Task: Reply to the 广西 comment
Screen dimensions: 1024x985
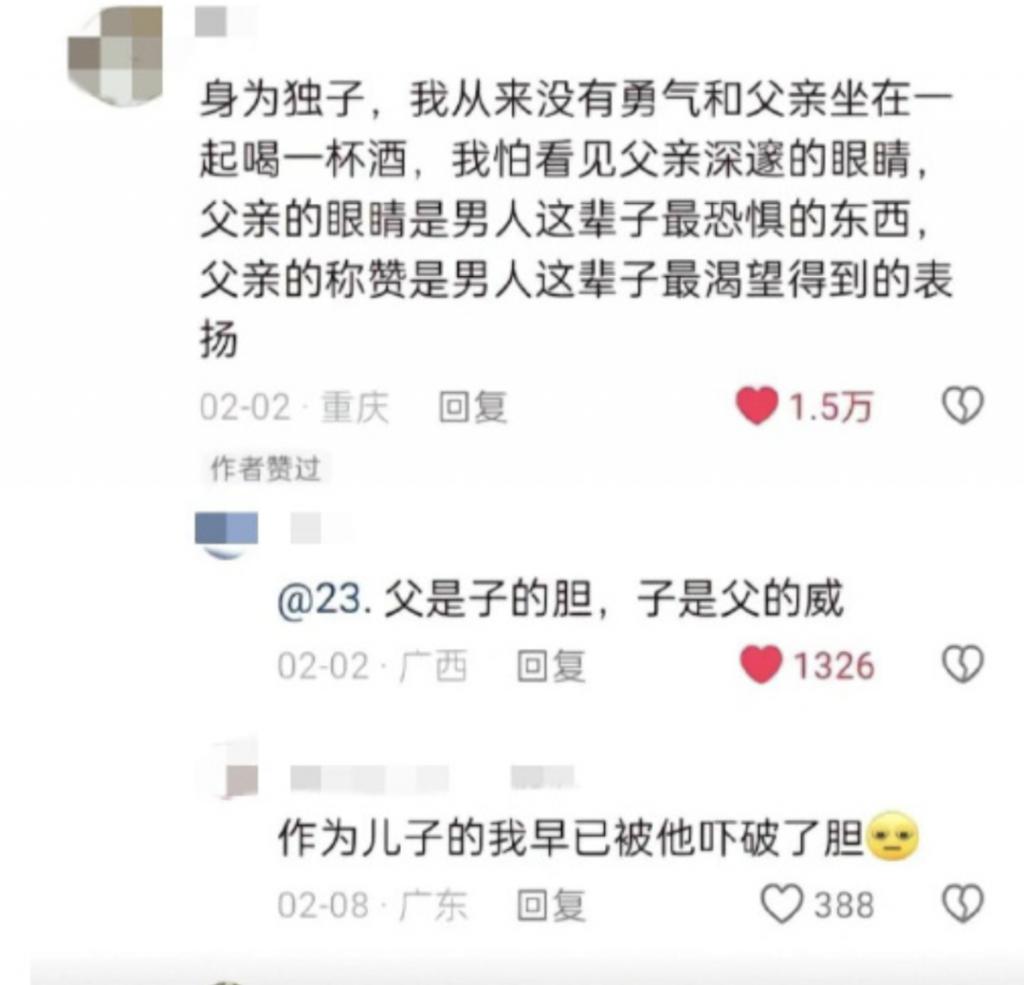Action: tap(550, 666)
